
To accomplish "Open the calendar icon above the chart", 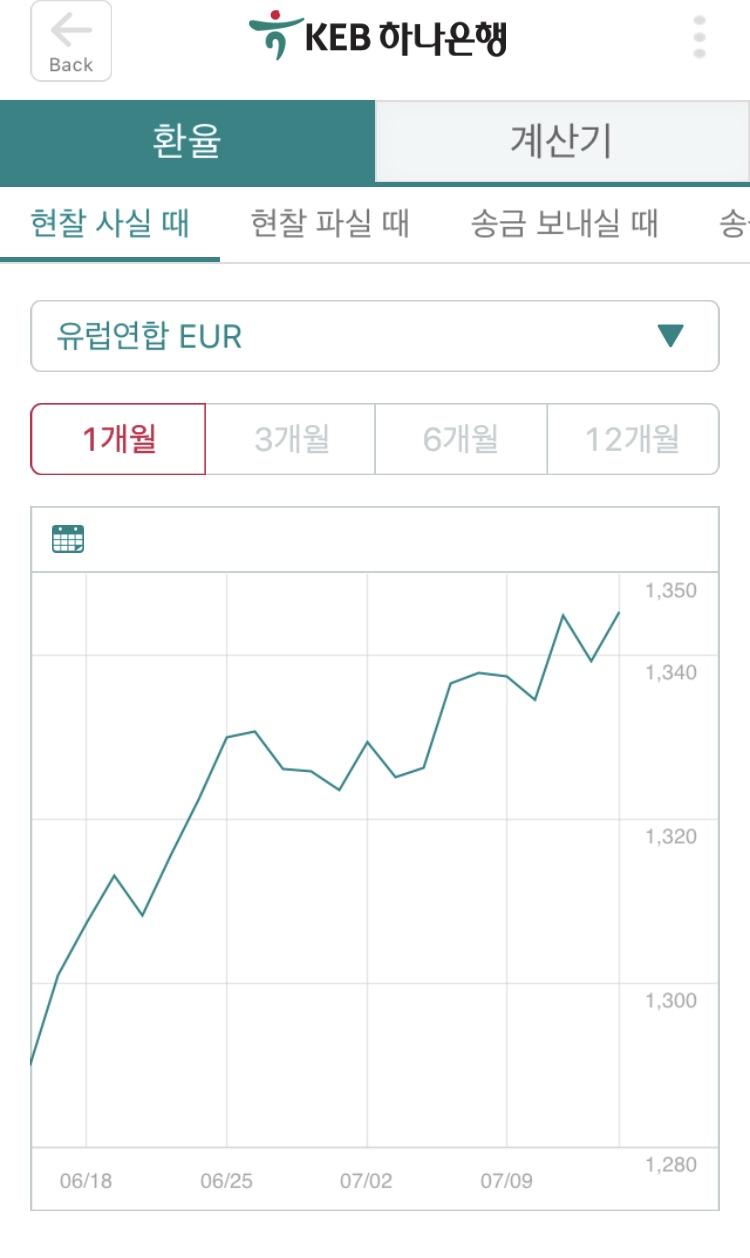I will (x=68, y=539).
